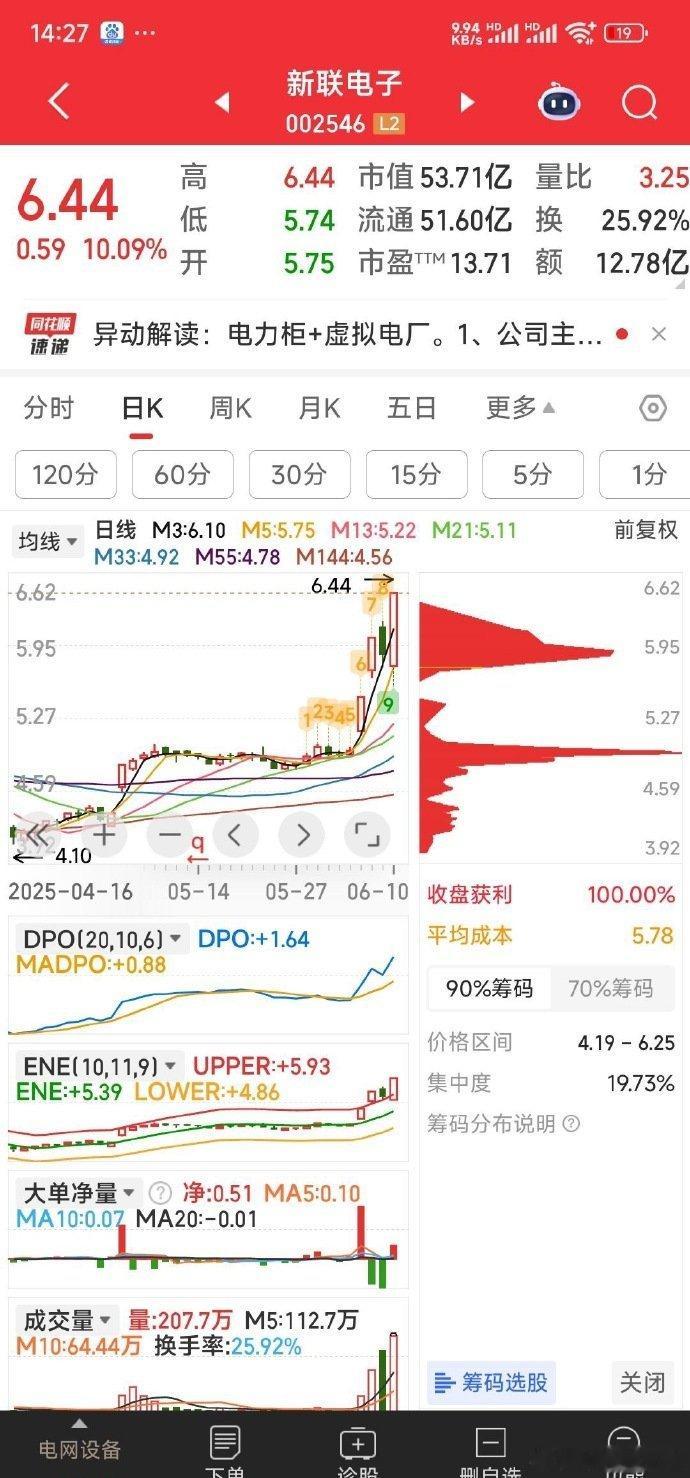
Task: Open 筹码选股 stock picker
Action: [x=491, y=1383]
